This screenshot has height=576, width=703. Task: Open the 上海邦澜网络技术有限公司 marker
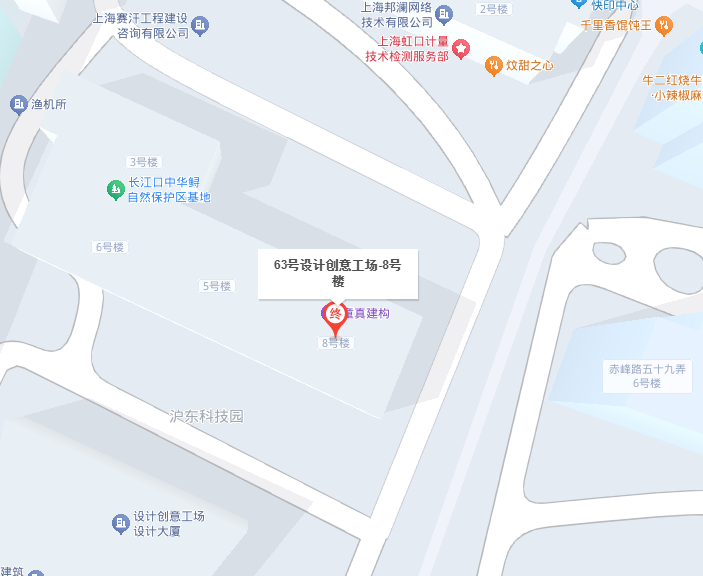coord(445,14)
